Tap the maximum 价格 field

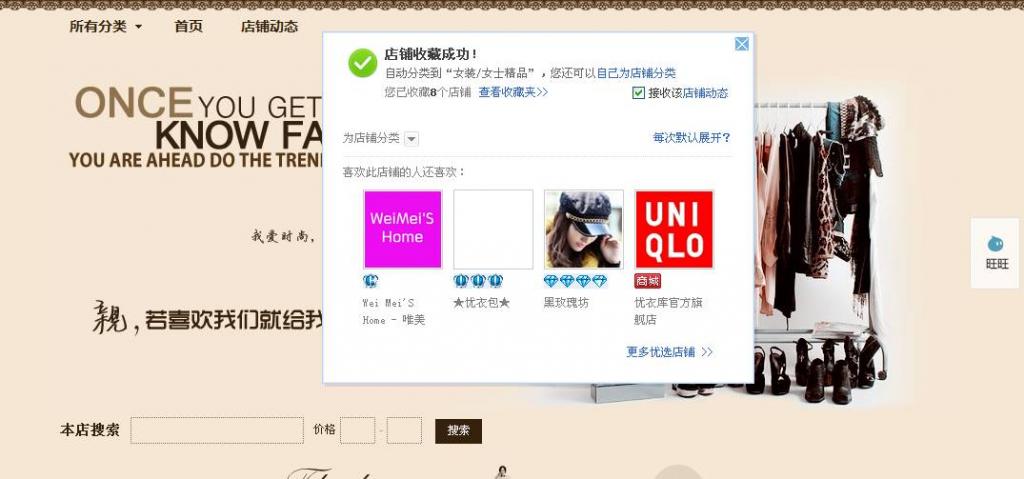pos(404,430)
